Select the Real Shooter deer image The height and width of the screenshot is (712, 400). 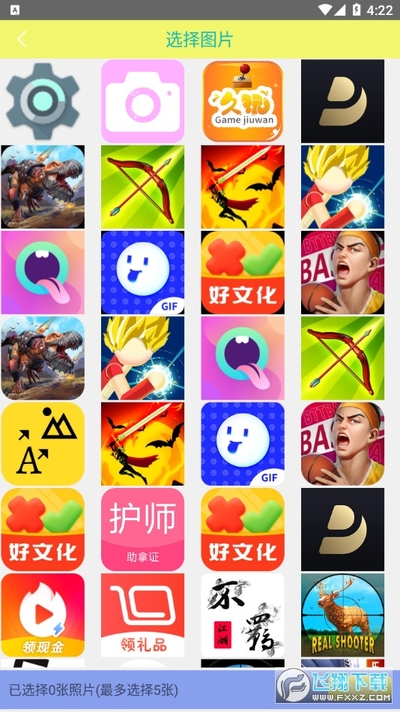coord(342,615)
